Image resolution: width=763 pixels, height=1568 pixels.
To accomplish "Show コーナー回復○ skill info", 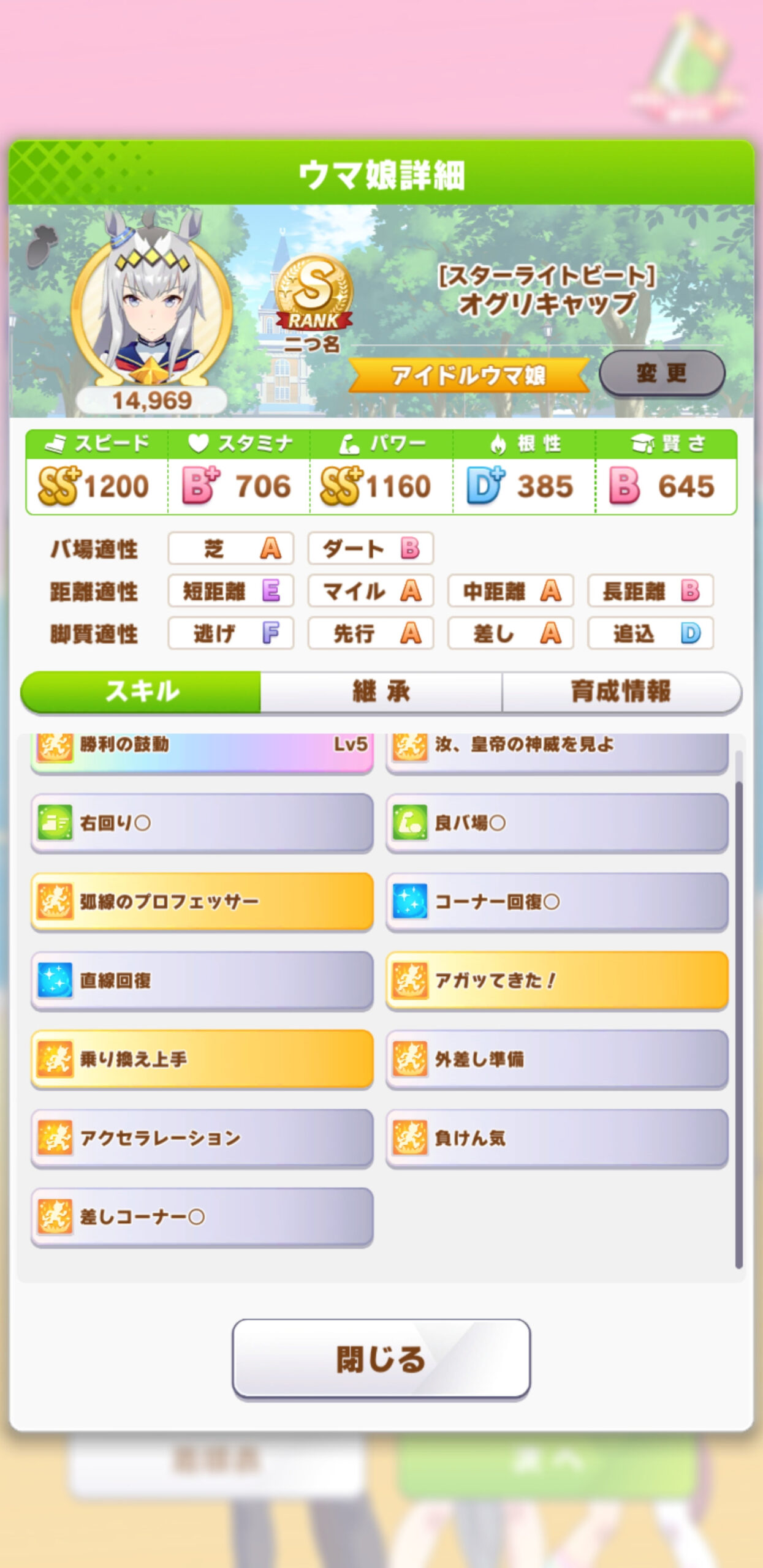I will point(556,902).
